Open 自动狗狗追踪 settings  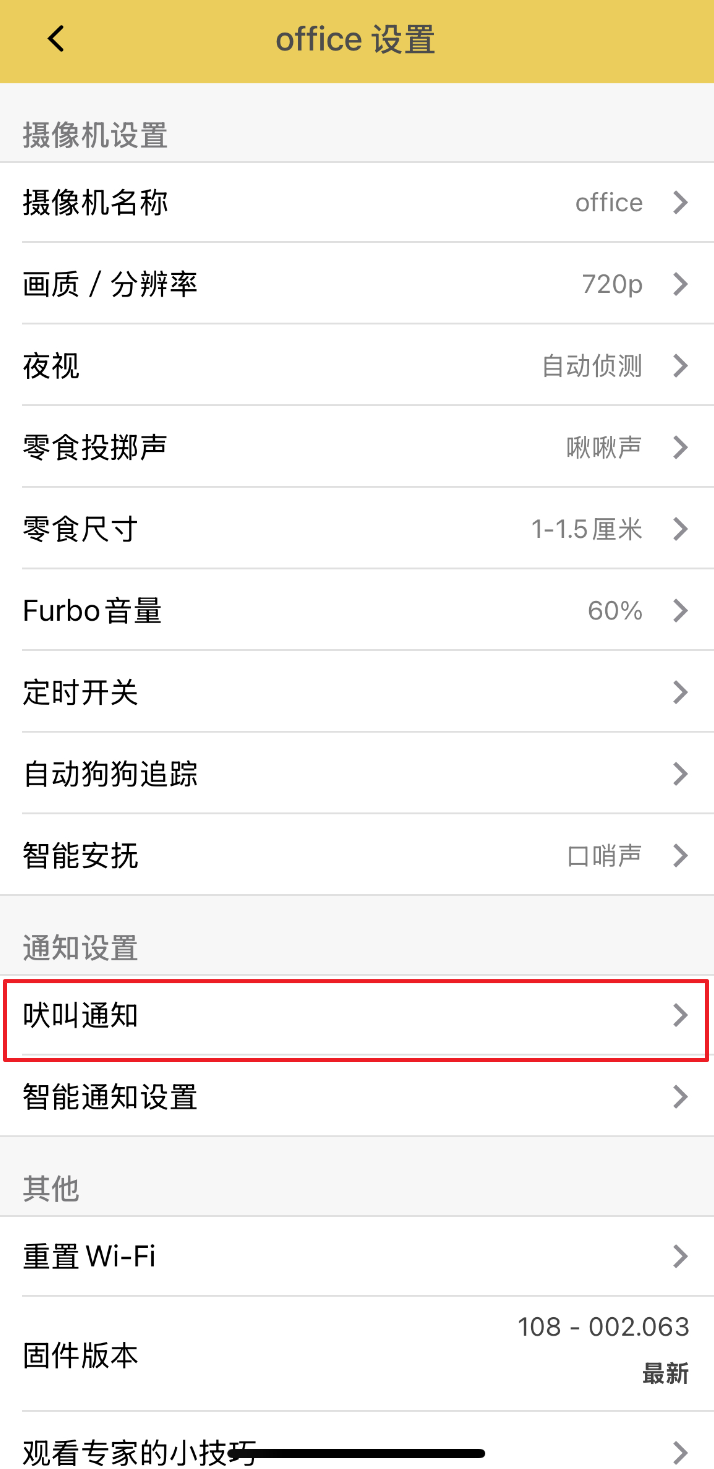(356, 774)
